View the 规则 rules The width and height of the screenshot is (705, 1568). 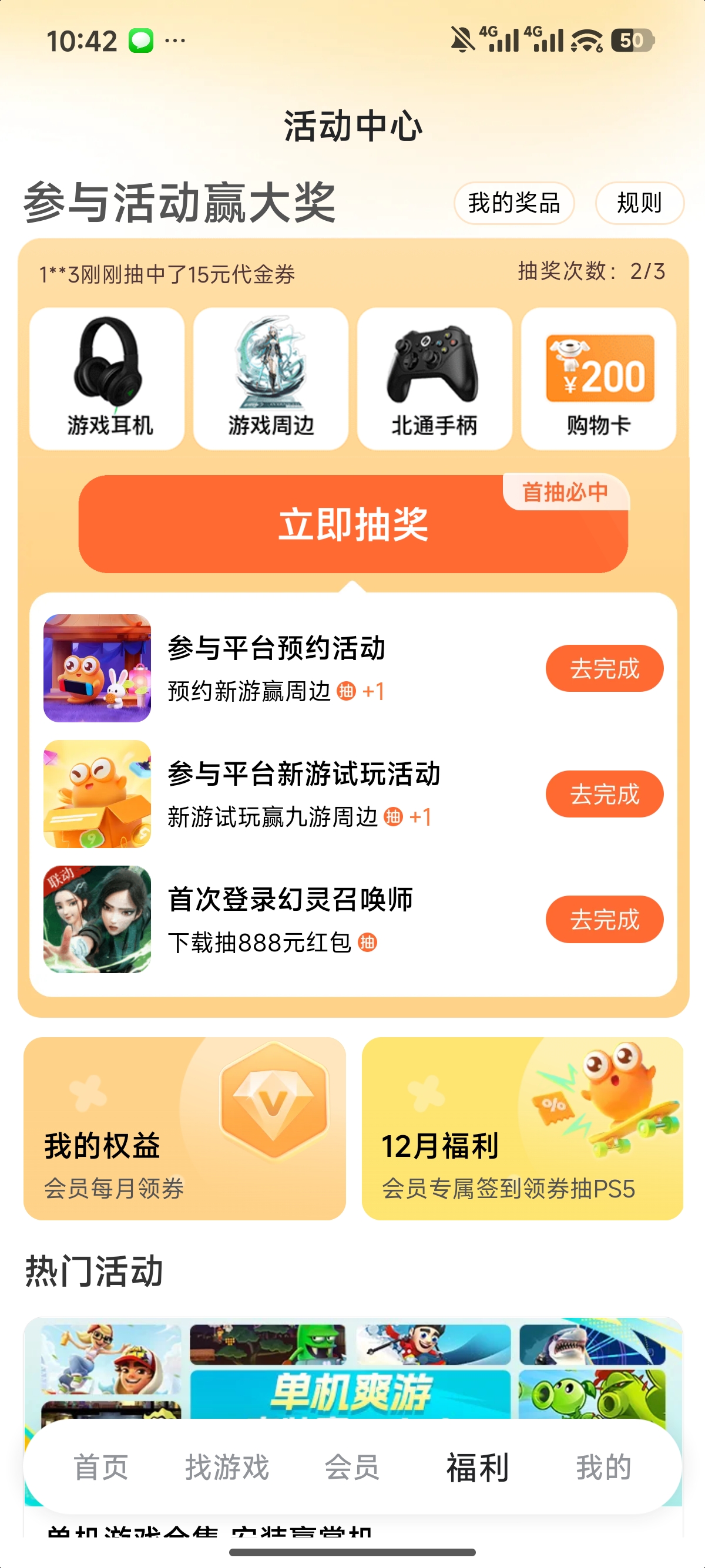(639, 203)
